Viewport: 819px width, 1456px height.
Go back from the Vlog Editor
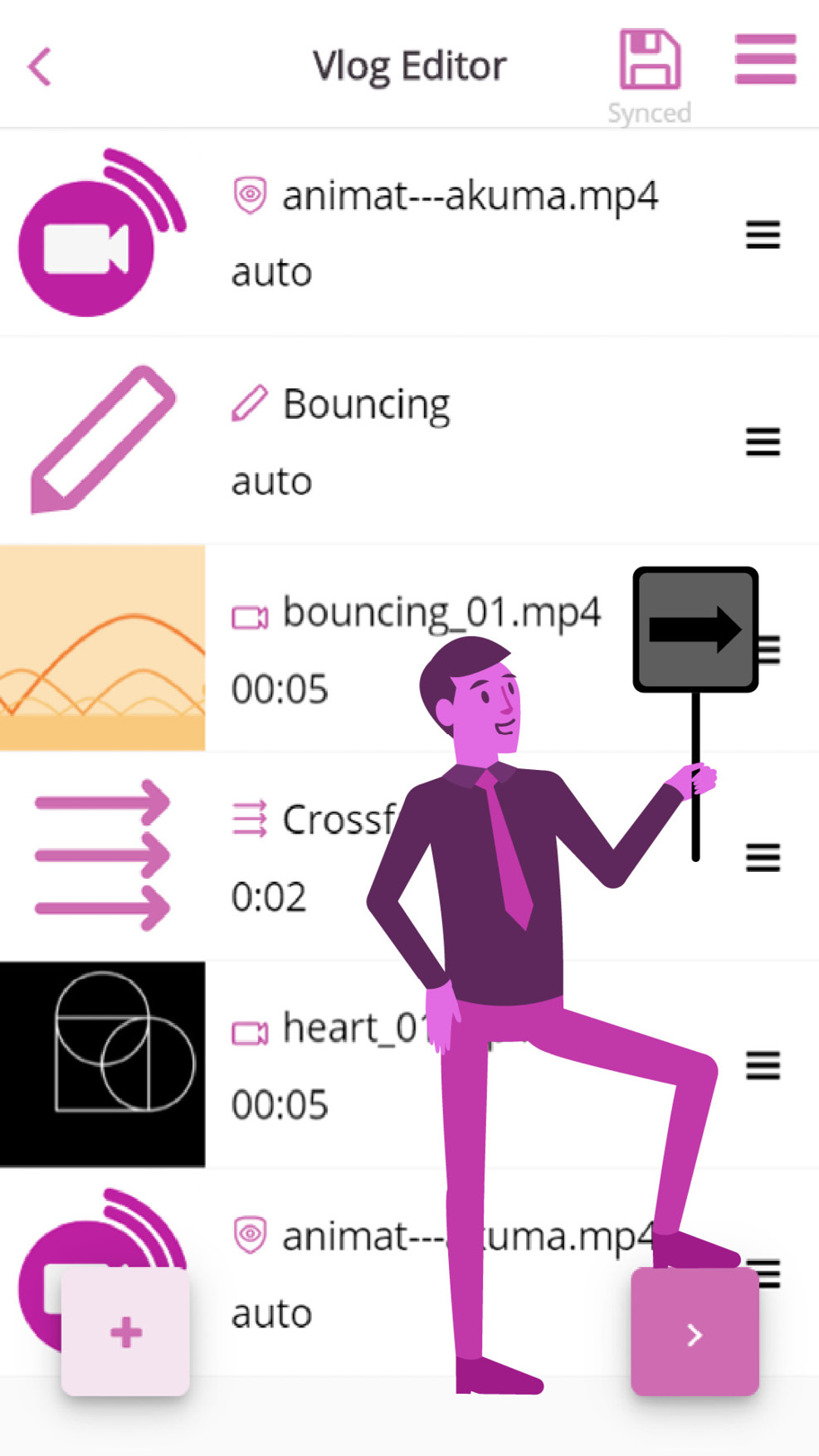point(39,66)
